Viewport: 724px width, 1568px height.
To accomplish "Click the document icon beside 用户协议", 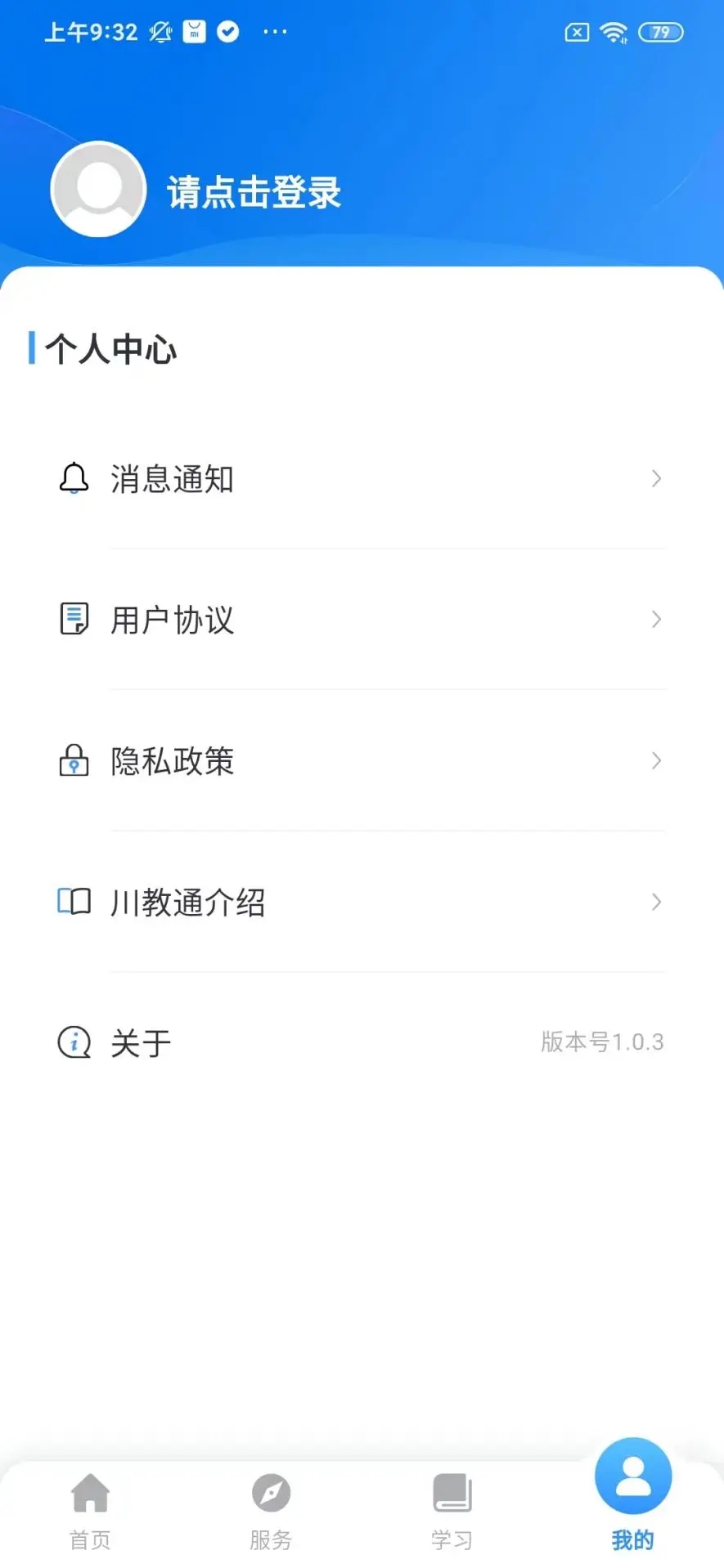I will 74,620.
